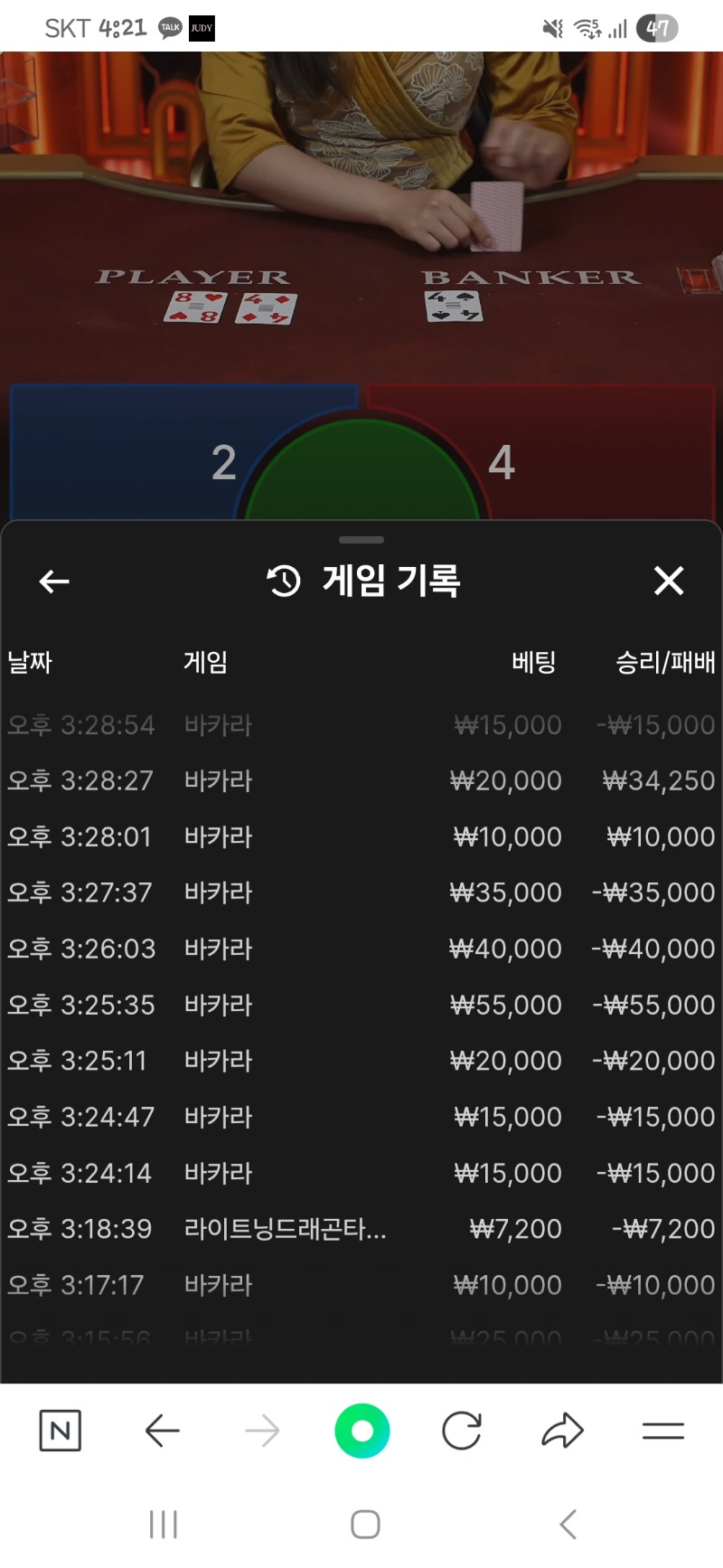Select the 오후 3:25:35 바카라 row
Screen dimensions: 723x1568
coord(361,1005)
